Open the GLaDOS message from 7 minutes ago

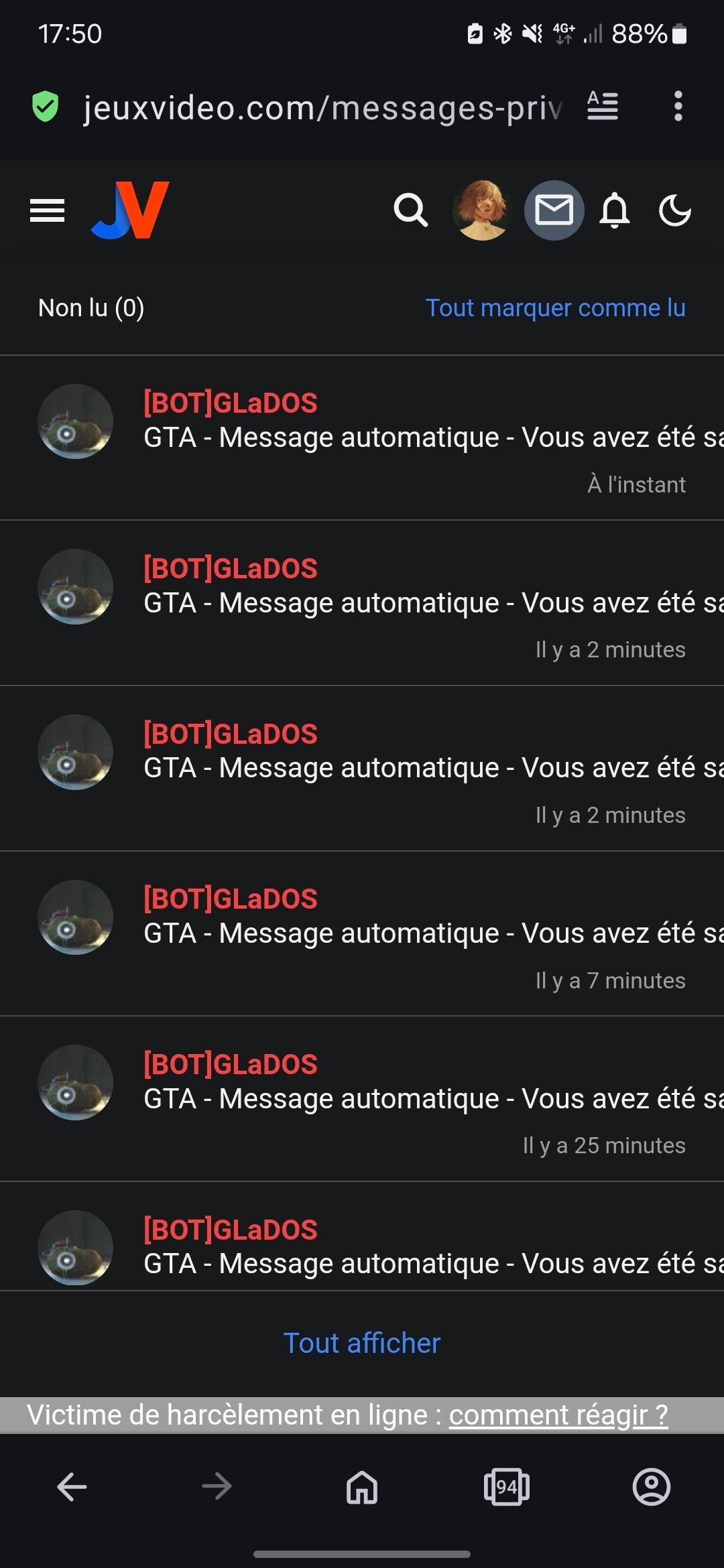pyautogui.click(x=362, y=933)
